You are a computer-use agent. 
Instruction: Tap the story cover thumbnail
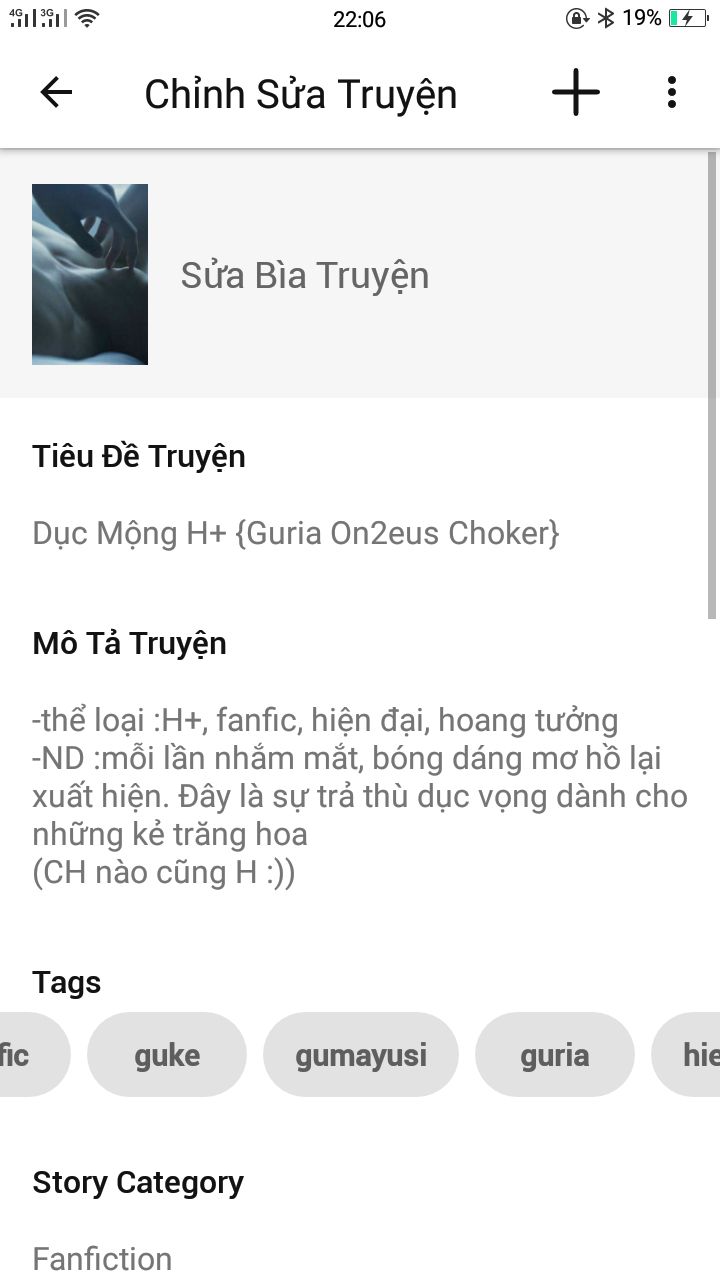coord(90,274)
